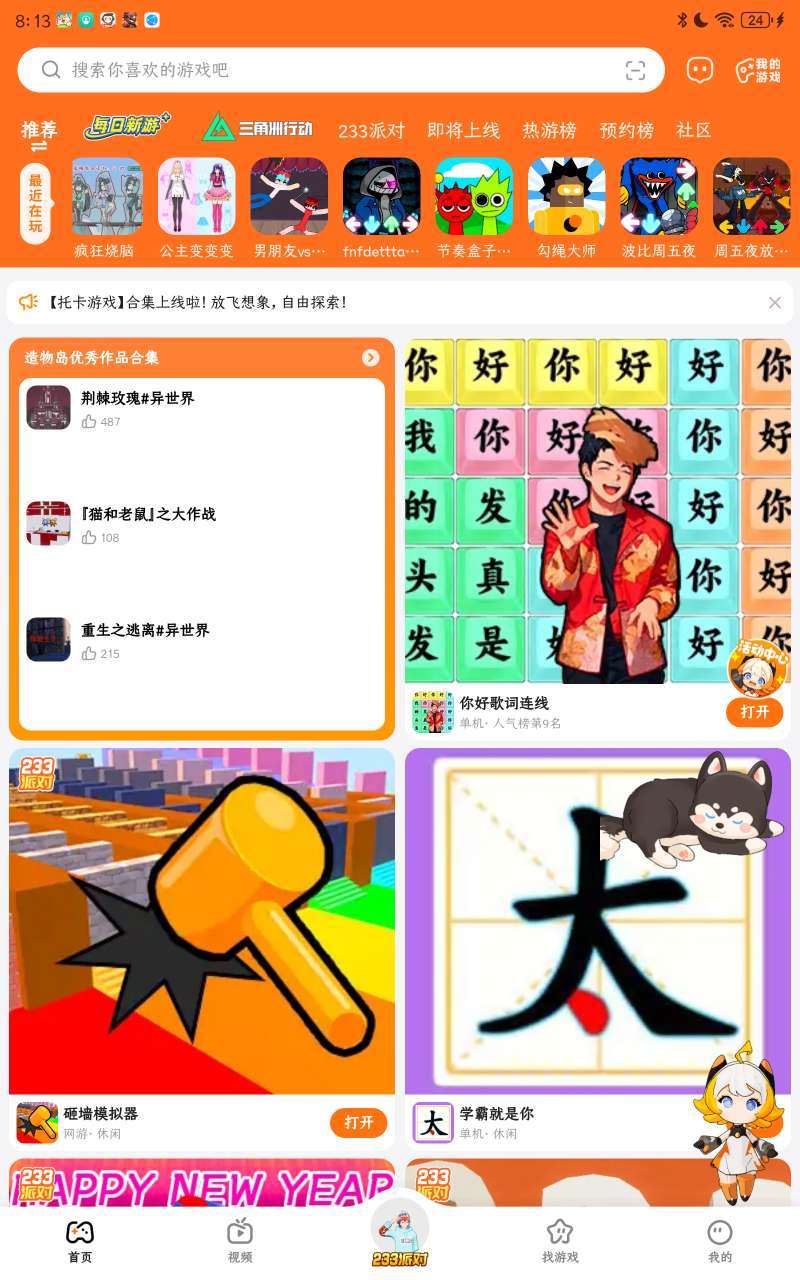This screenshot has height=1280, width=800.
Task: Open 我的游戏 (my games)
Action: coord(758,70)
